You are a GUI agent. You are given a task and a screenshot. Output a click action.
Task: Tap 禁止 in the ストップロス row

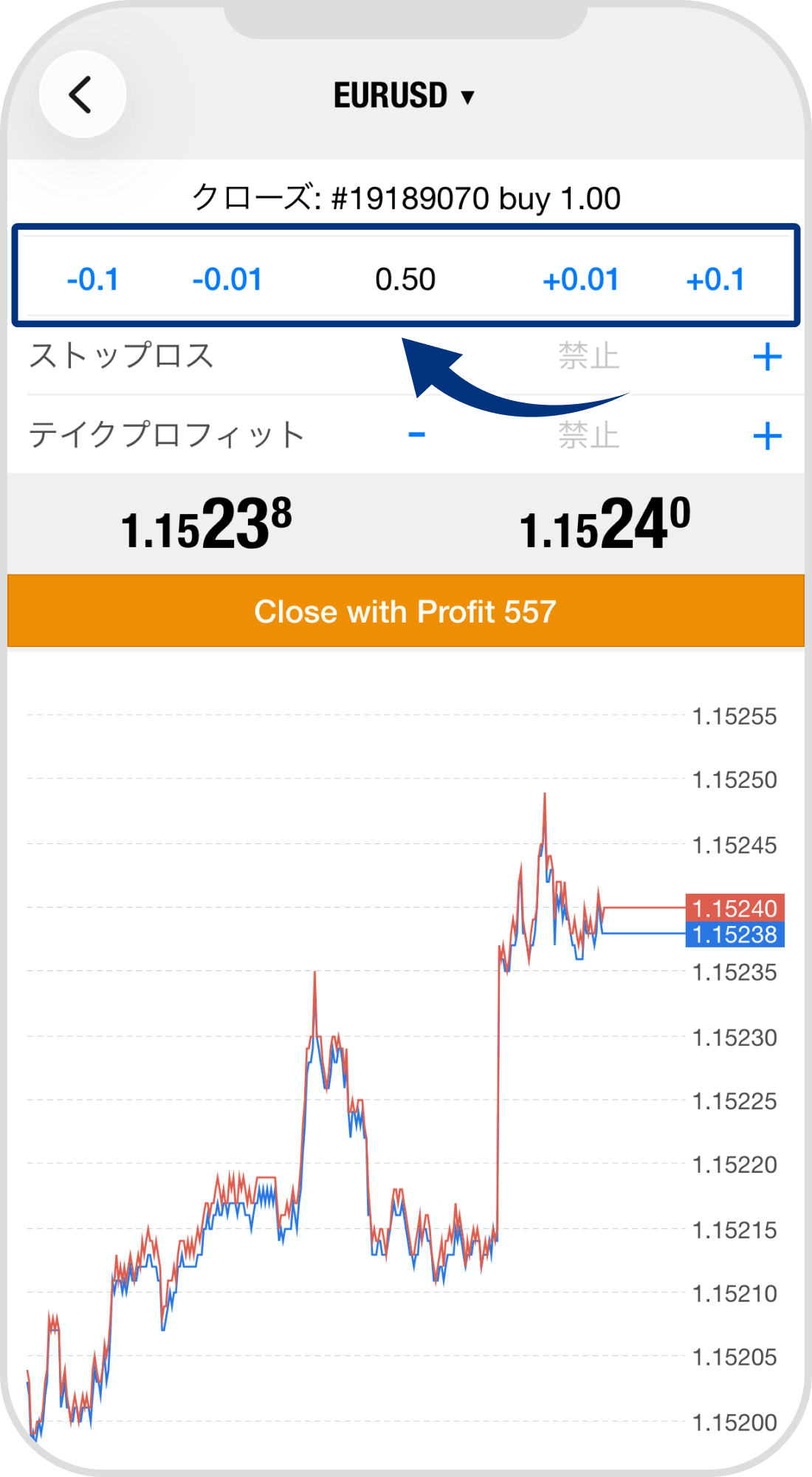[x=588, y=357]
